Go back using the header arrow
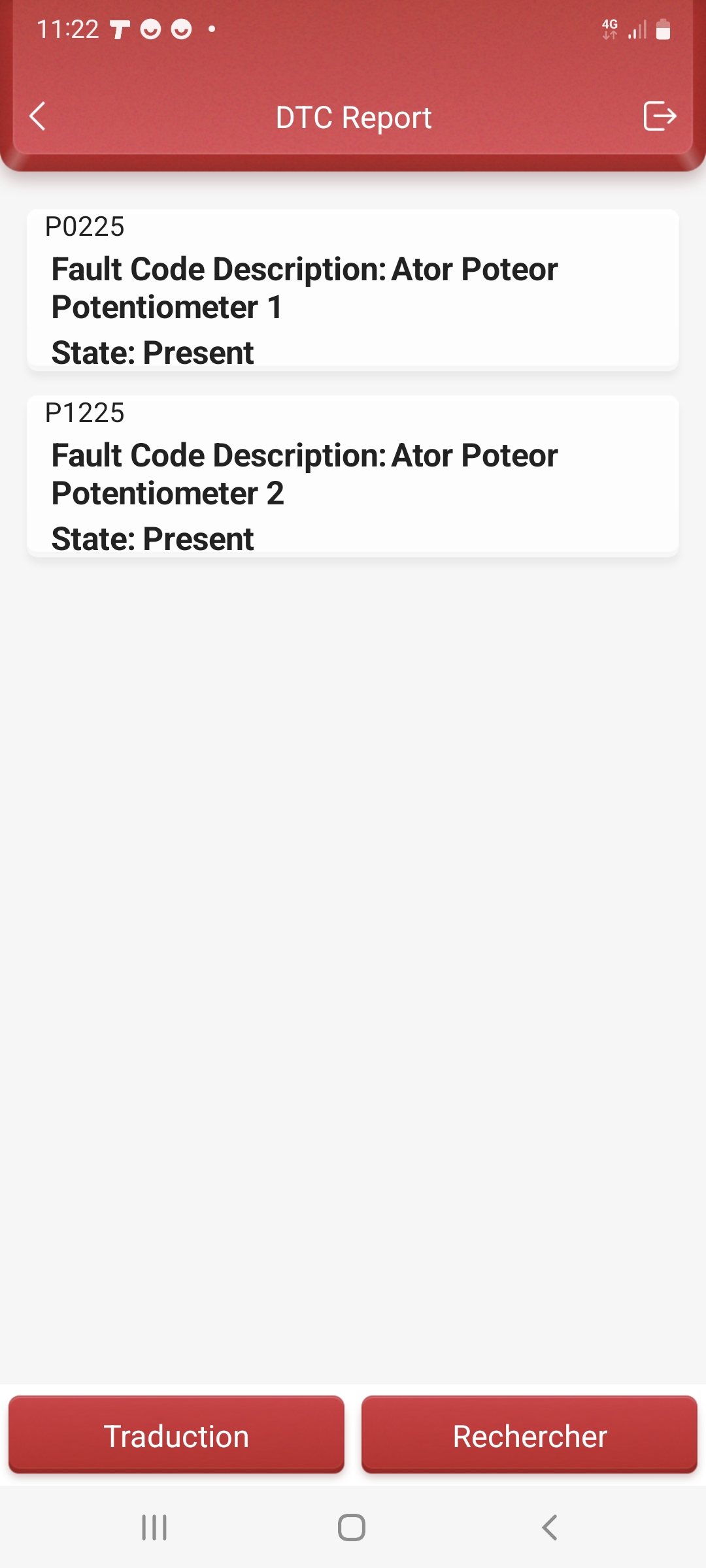This screenshot has width=706, height=1568. click(38, 116)
